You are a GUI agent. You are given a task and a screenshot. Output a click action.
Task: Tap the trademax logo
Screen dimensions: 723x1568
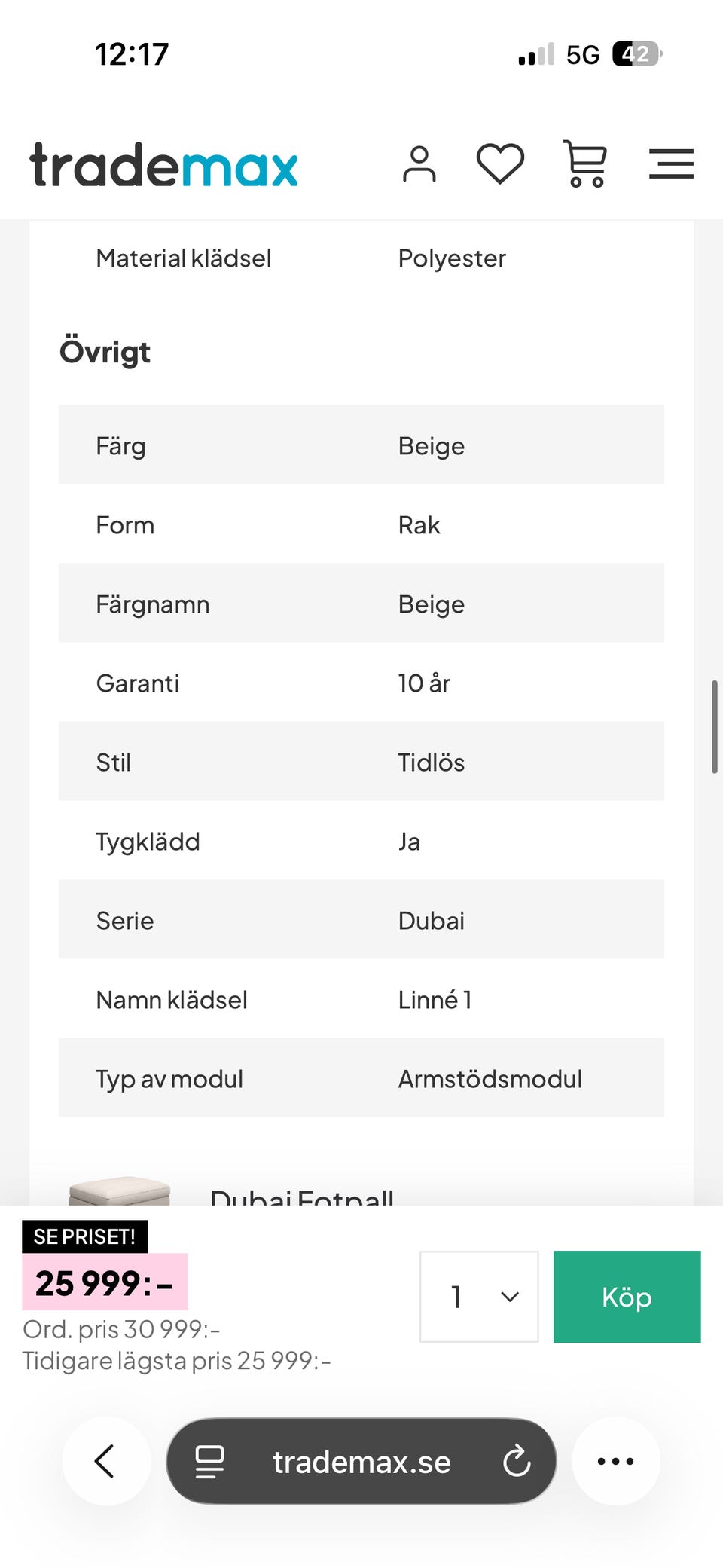pos(163,164)
